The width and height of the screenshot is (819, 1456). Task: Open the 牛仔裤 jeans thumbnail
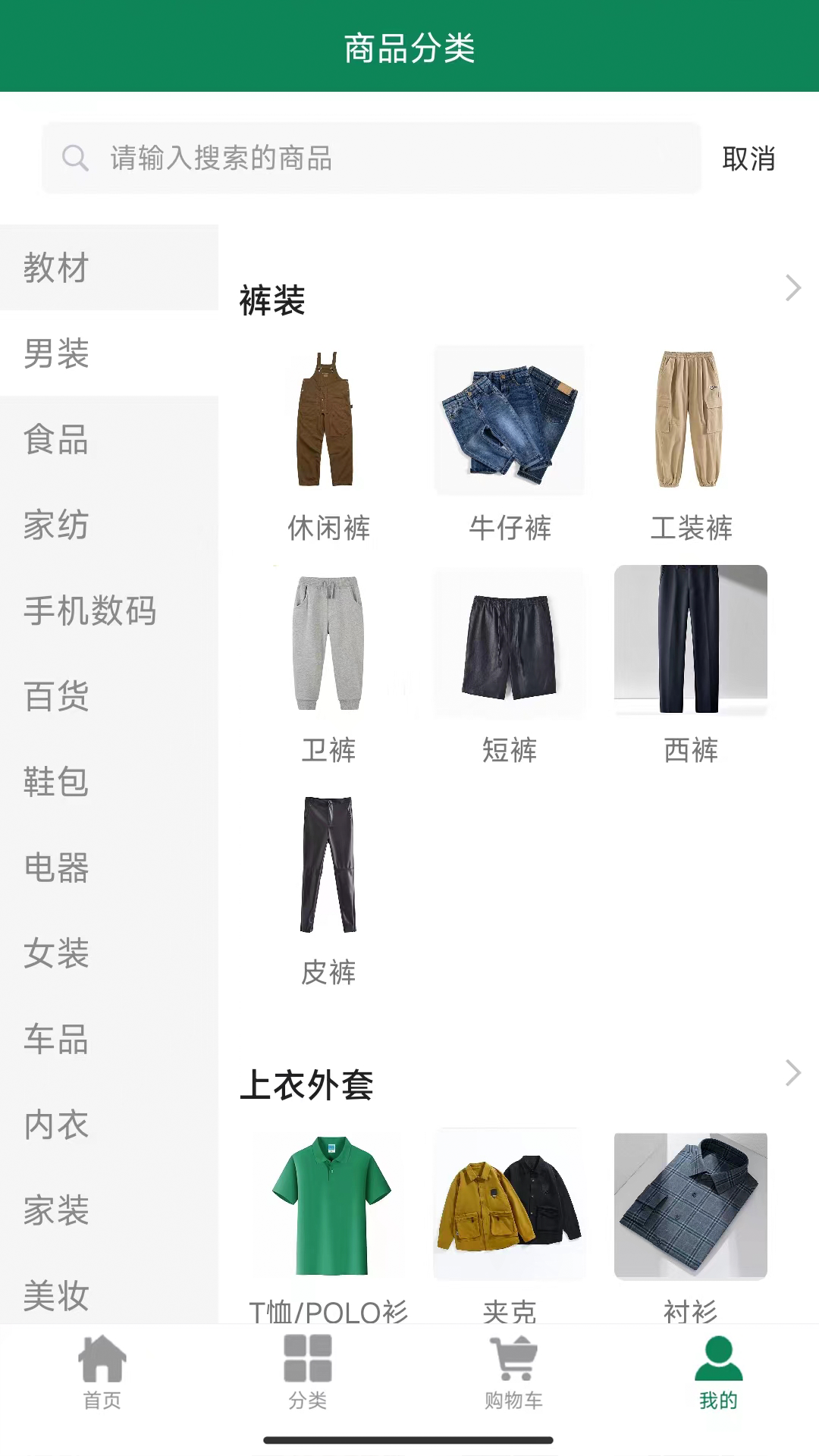click(x=510, y=421)
